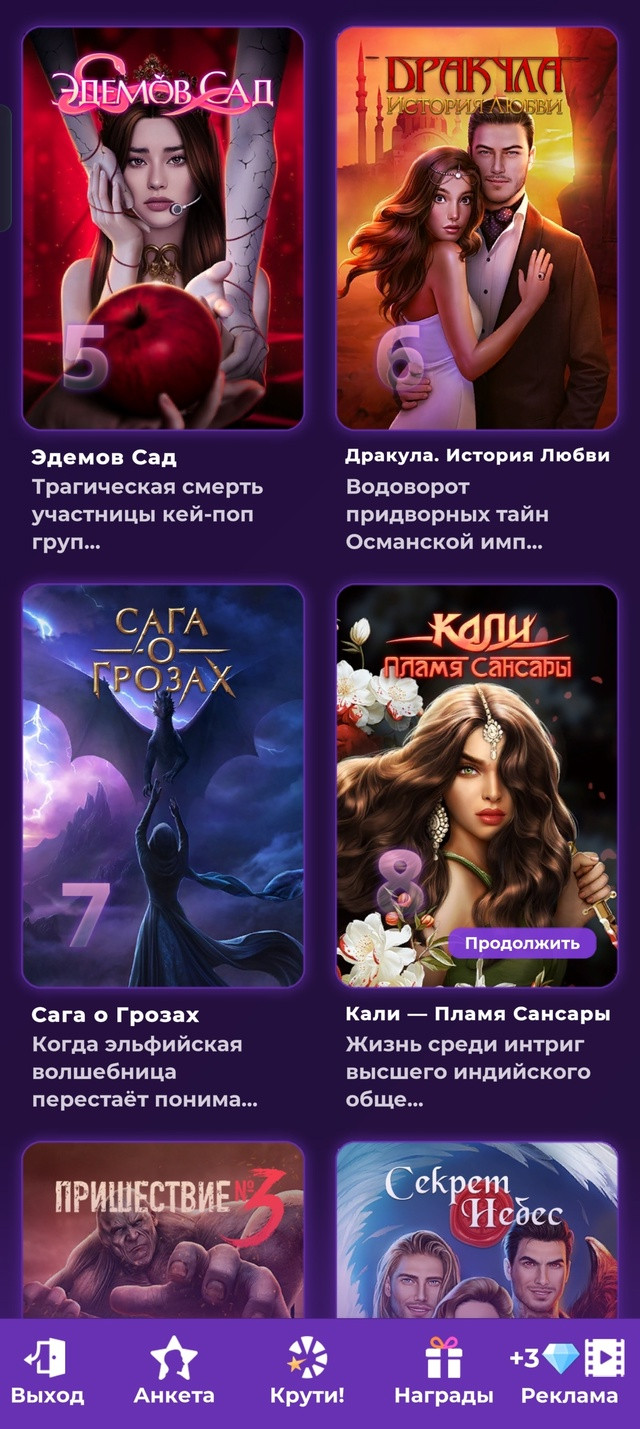Image resolution: width=640 pixels, height=1429 pixels.
Task: Tap Продолжить on Кали — Пламя Сансары
Action: (x=522, y=943)
